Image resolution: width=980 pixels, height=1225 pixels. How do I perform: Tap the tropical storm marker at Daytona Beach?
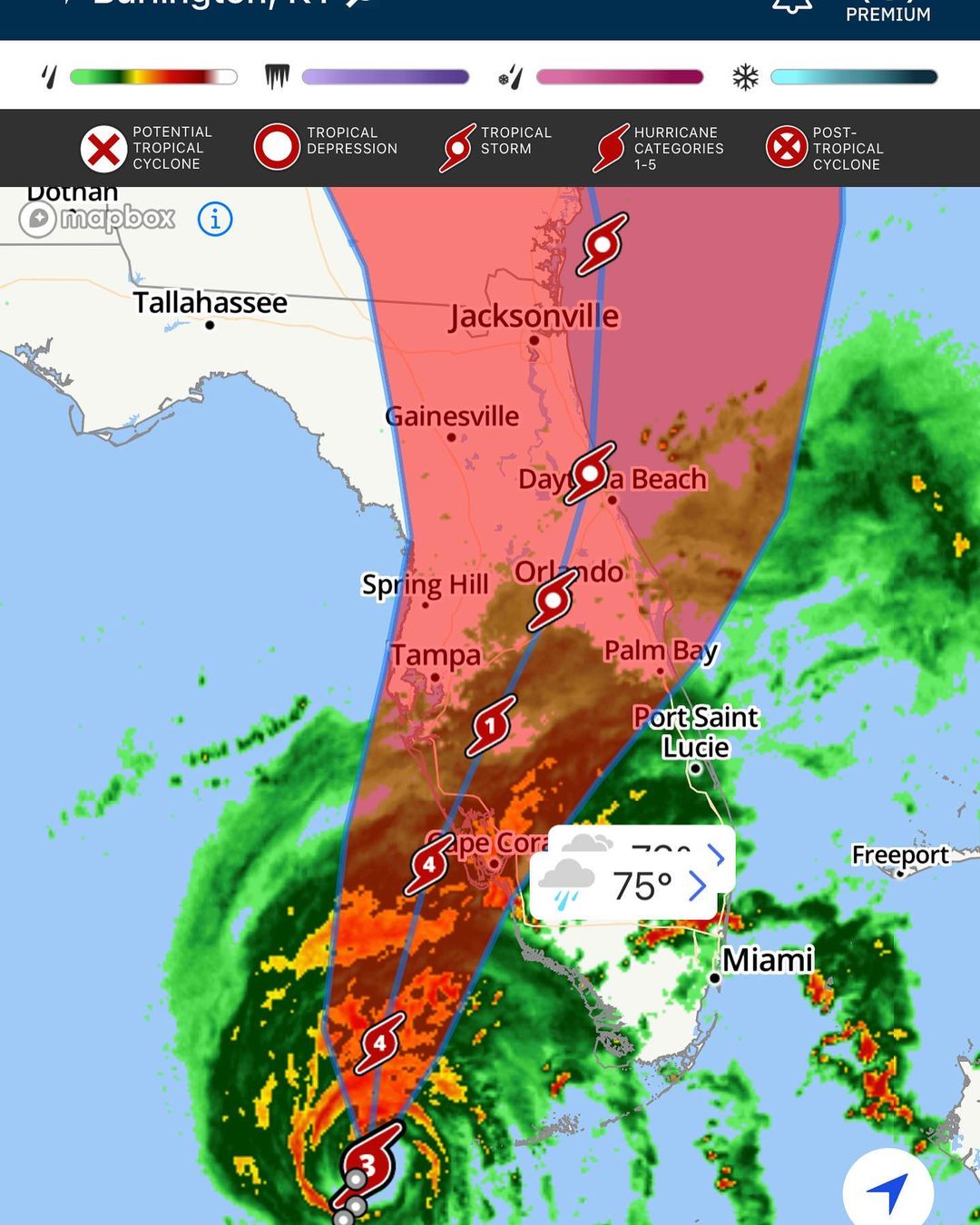pyautogui.click(x=591, y=474)
